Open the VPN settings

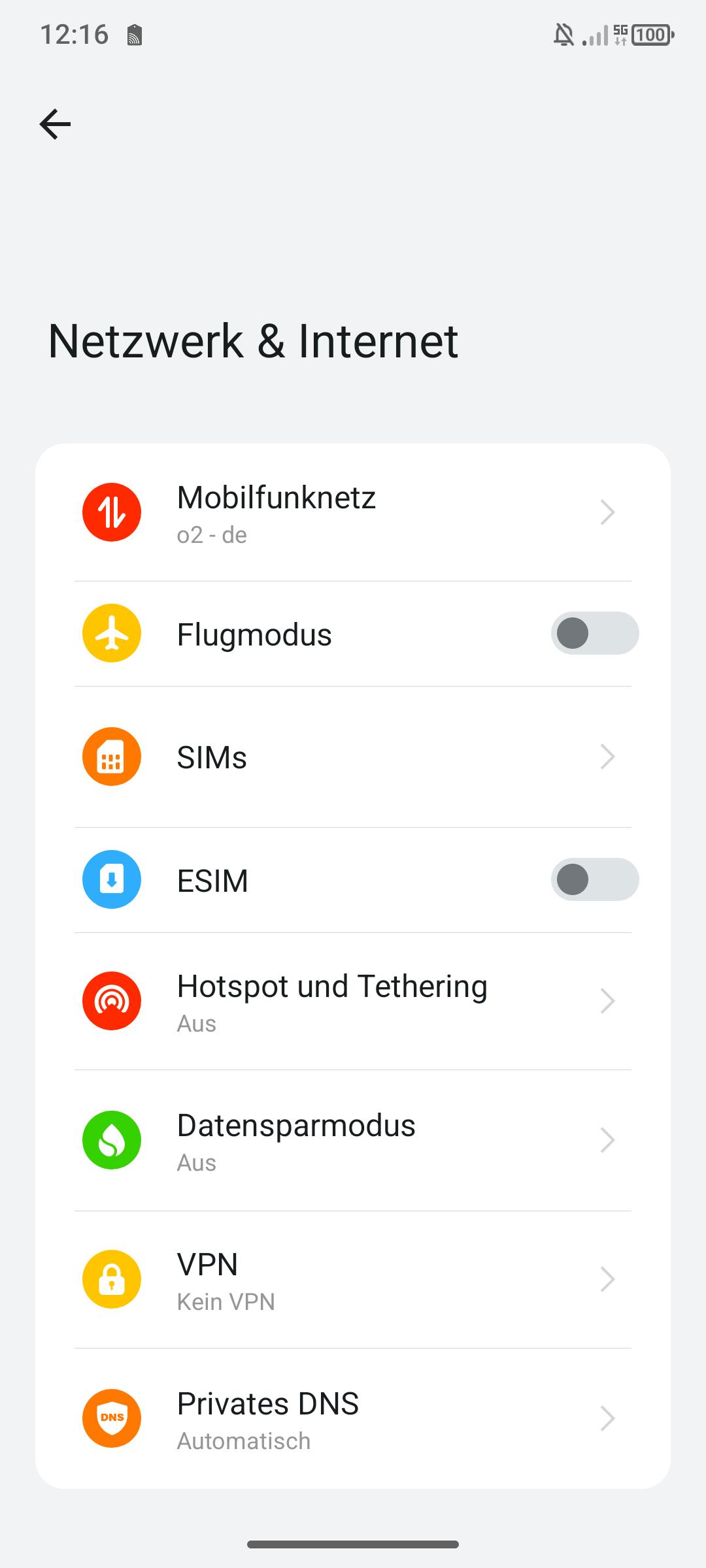353,1280
